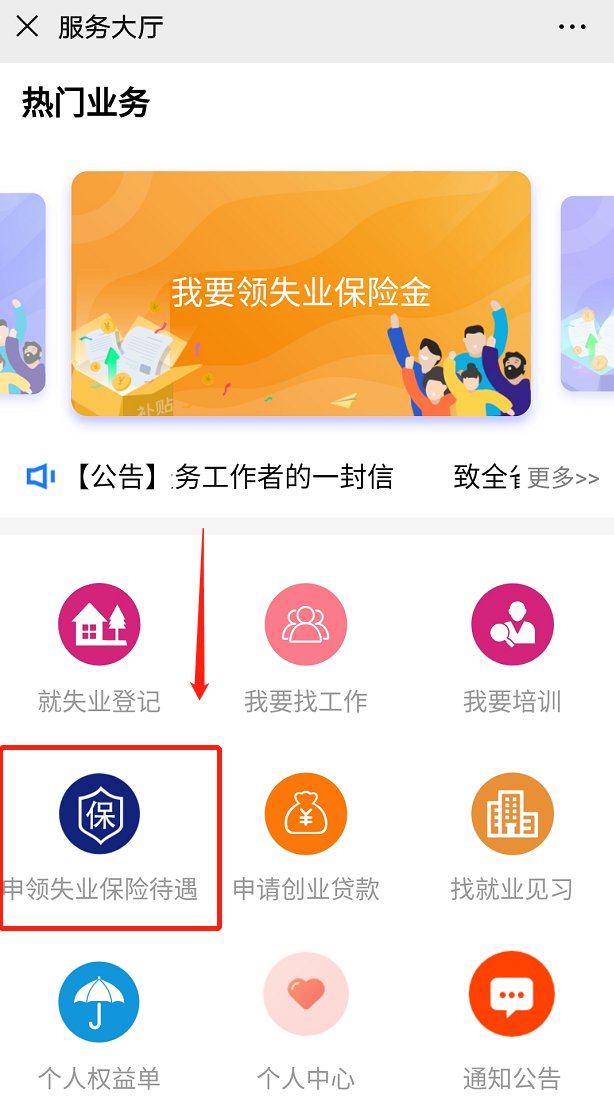This screenshot has width=614, height=1112.
Task: Choose 申请创业贷款
Action: (x=305, y=813)
